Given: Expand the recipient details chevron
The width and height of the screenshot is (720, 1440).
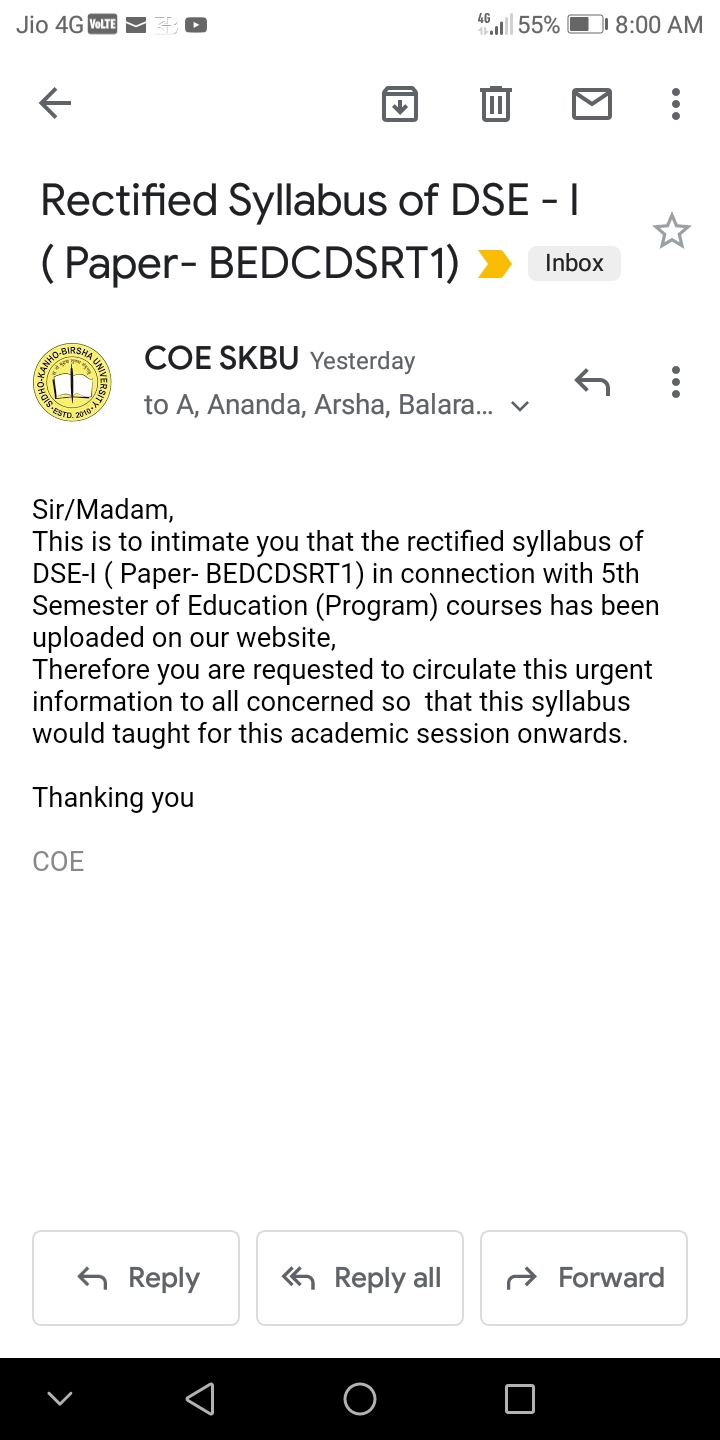Looking at the screenshot, I should pos(519,406).
